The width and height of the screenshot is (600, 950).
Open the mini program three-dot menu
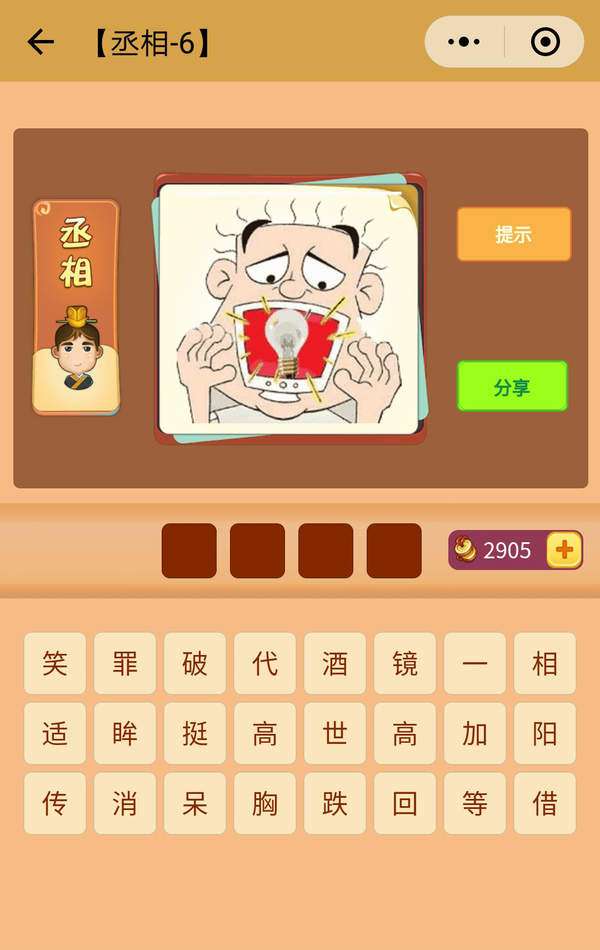coord(464,42)
